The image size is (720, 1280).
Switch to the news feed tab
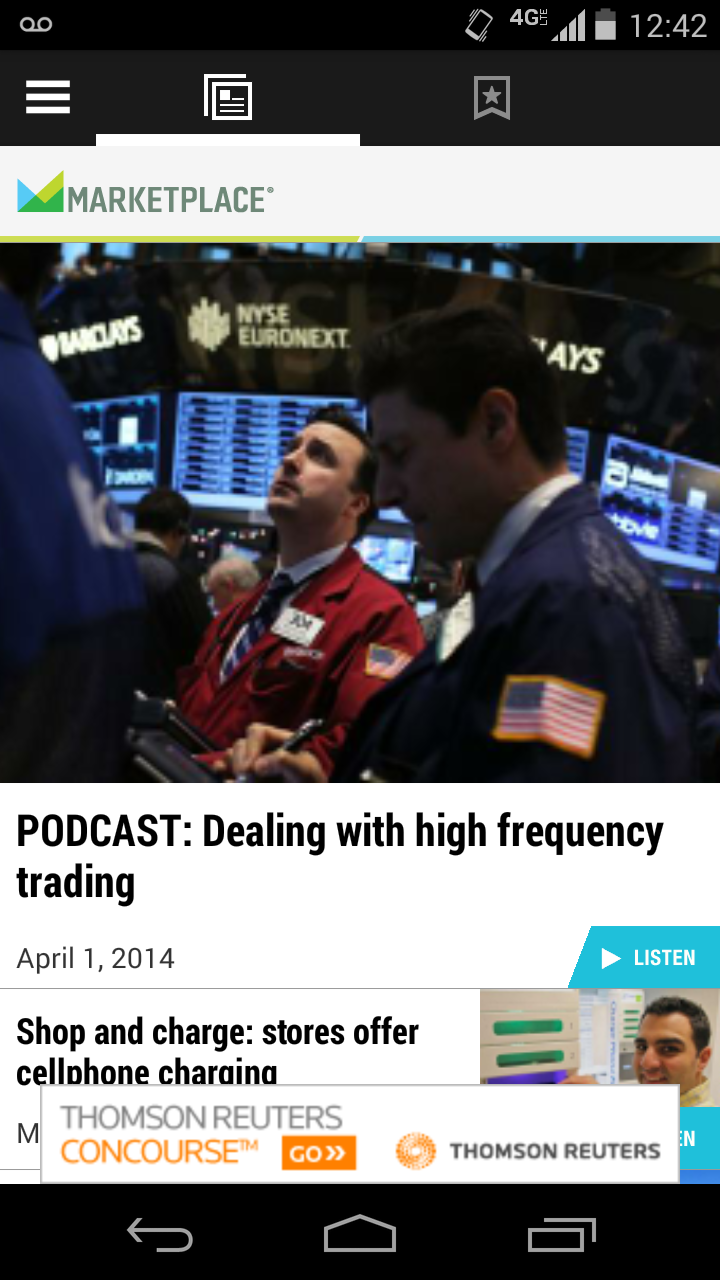click(x=228, y=98)
